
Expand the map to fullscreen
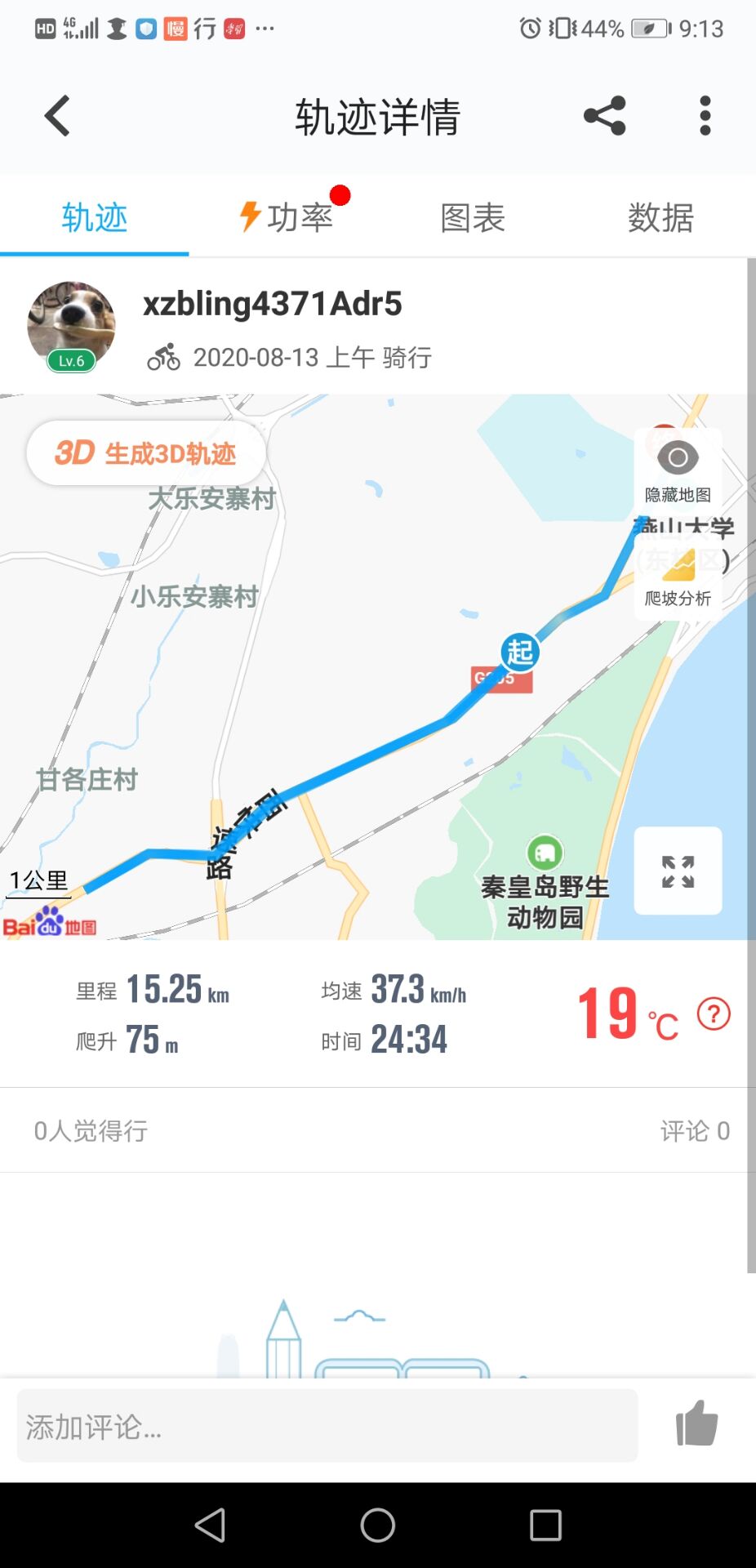point(678,871)
